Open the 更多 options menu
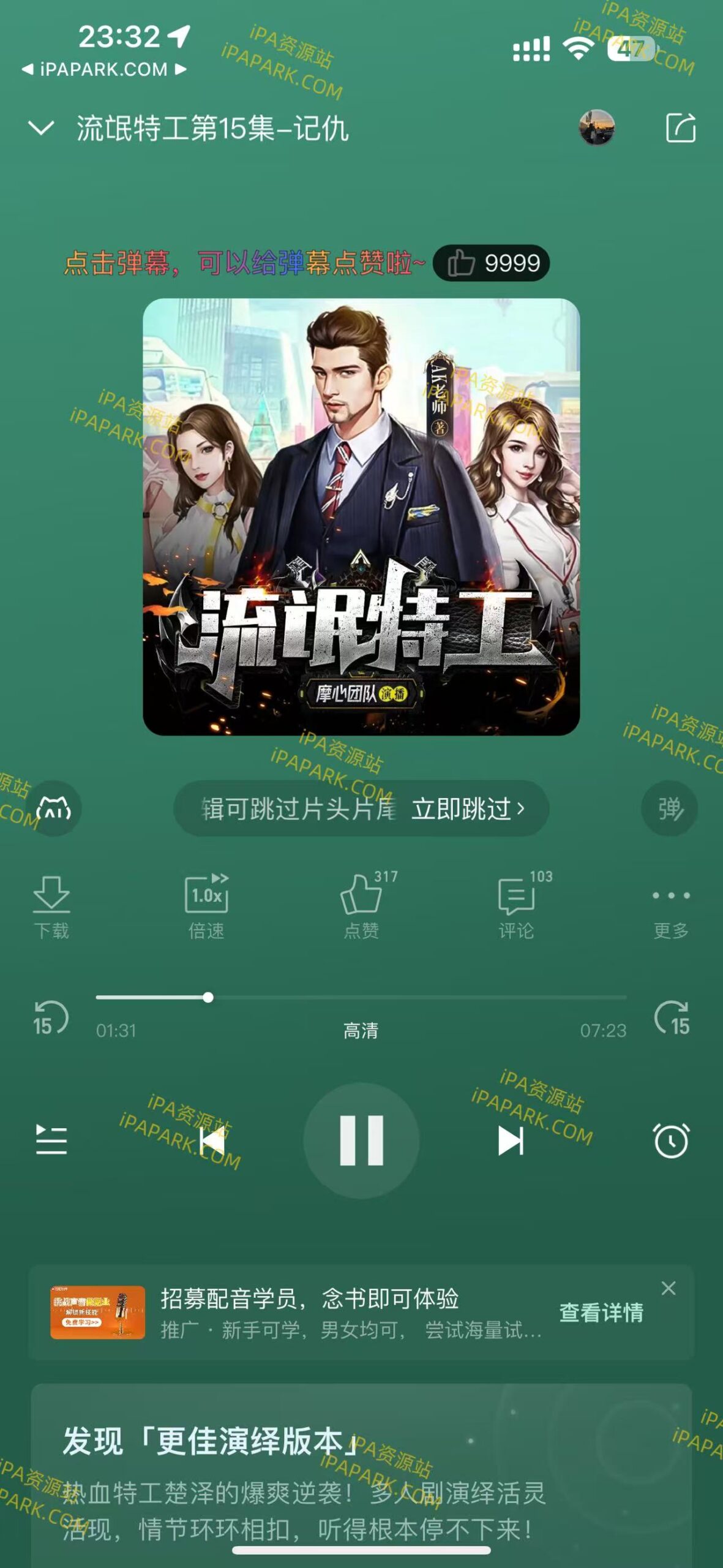Viewport: 723px width, 1568px height. tap(671, 907)
